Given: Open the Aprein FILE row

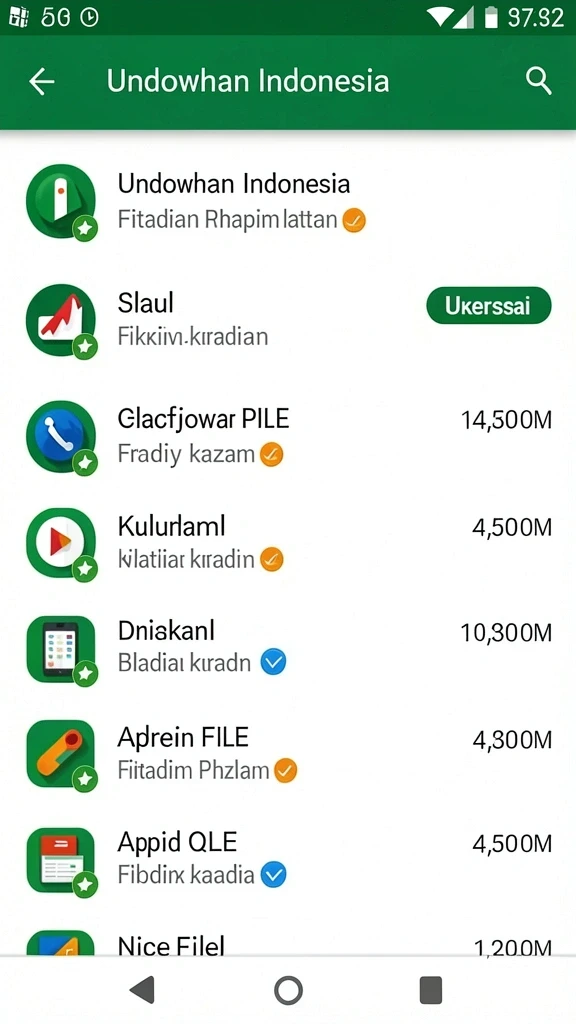Looking at the screenshot, I should click(x=288, y=754).
